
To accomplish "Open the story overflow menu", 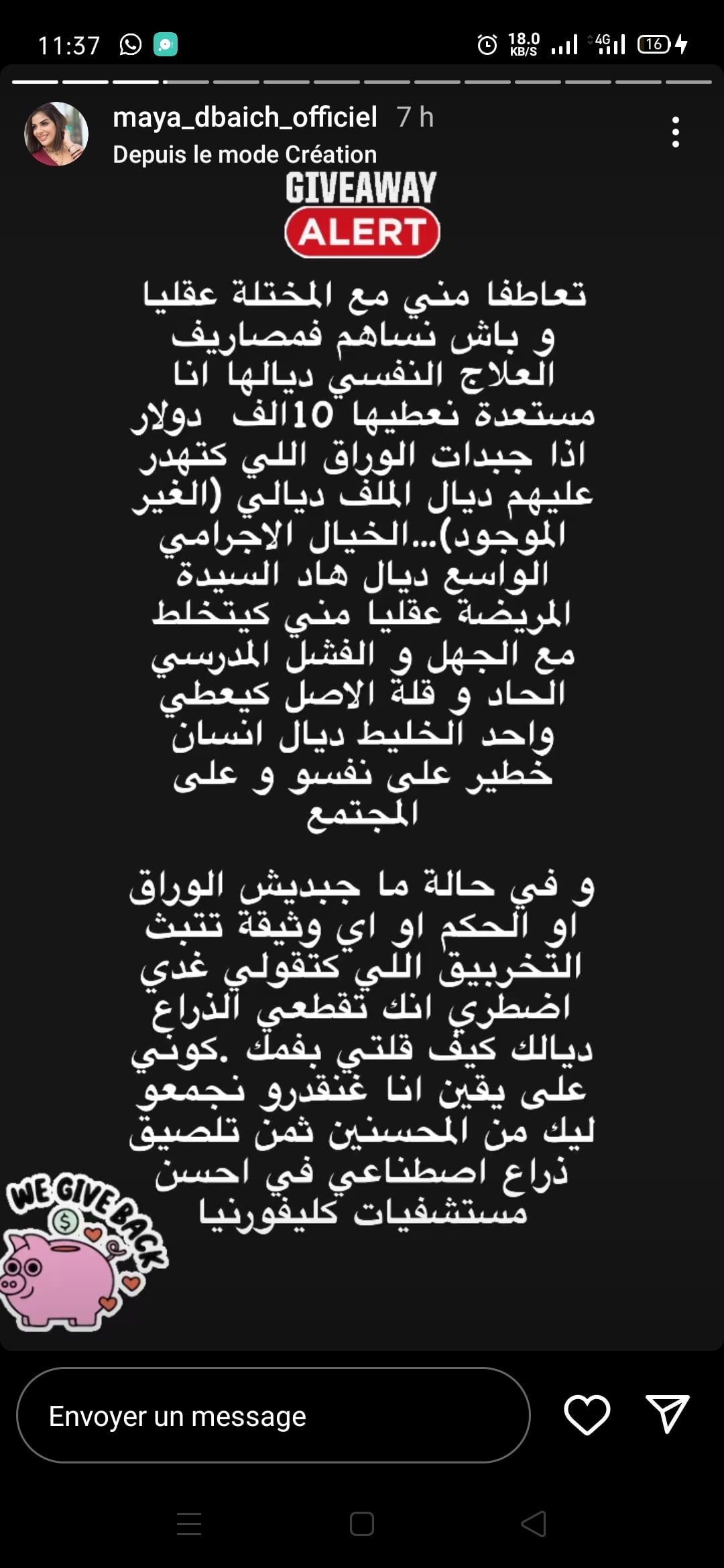I will click(675, 132).
